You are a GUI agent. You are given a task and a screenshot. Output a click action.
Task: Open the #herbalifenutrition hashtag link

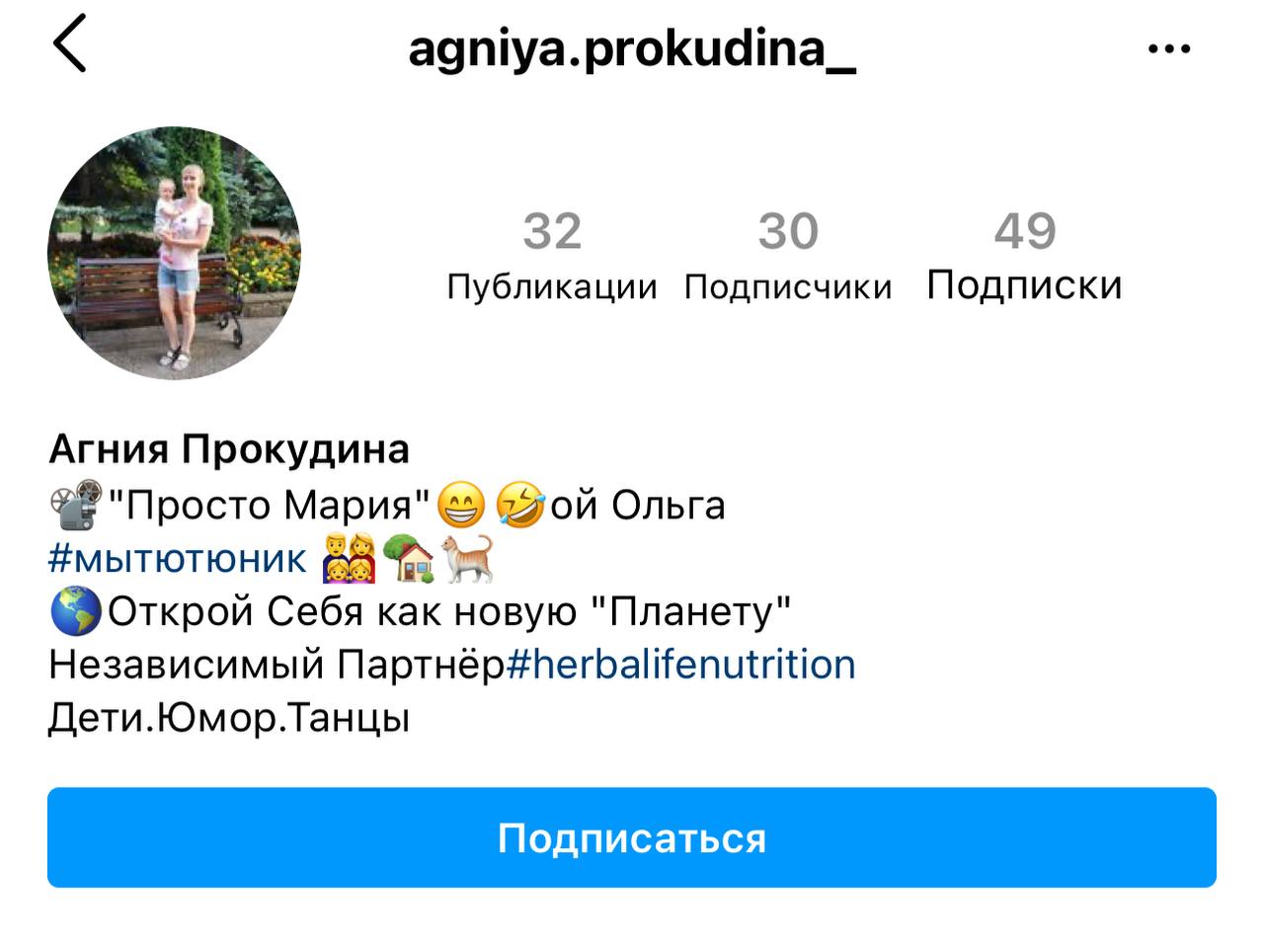[680, 665]
